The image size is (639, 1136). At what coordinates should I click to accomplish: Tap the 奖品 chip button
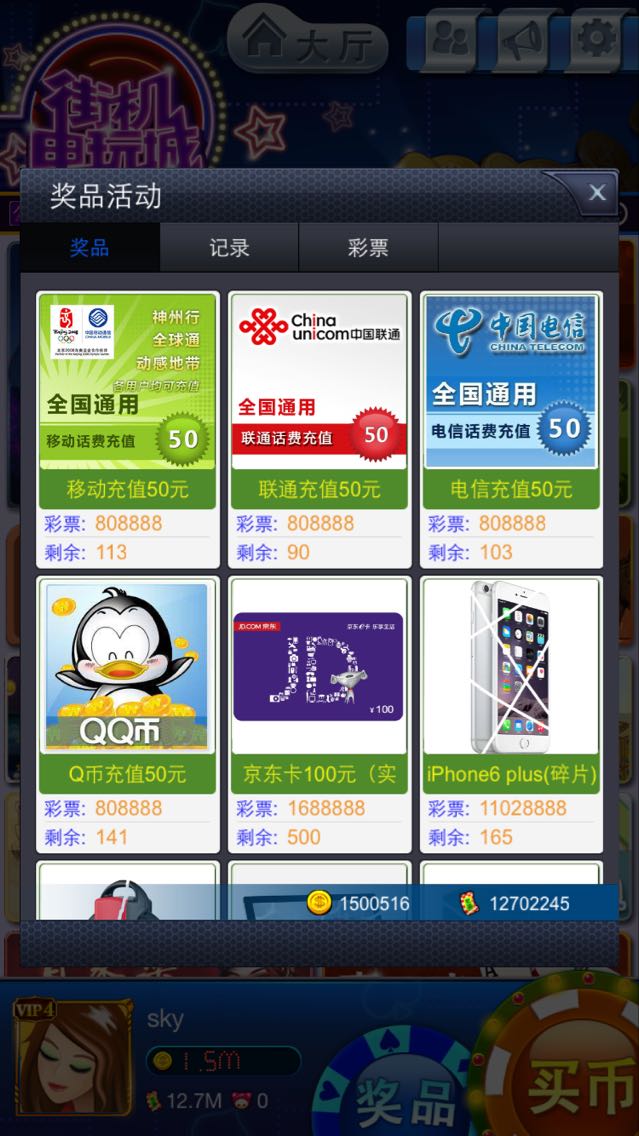click(x=406, y=1087)
